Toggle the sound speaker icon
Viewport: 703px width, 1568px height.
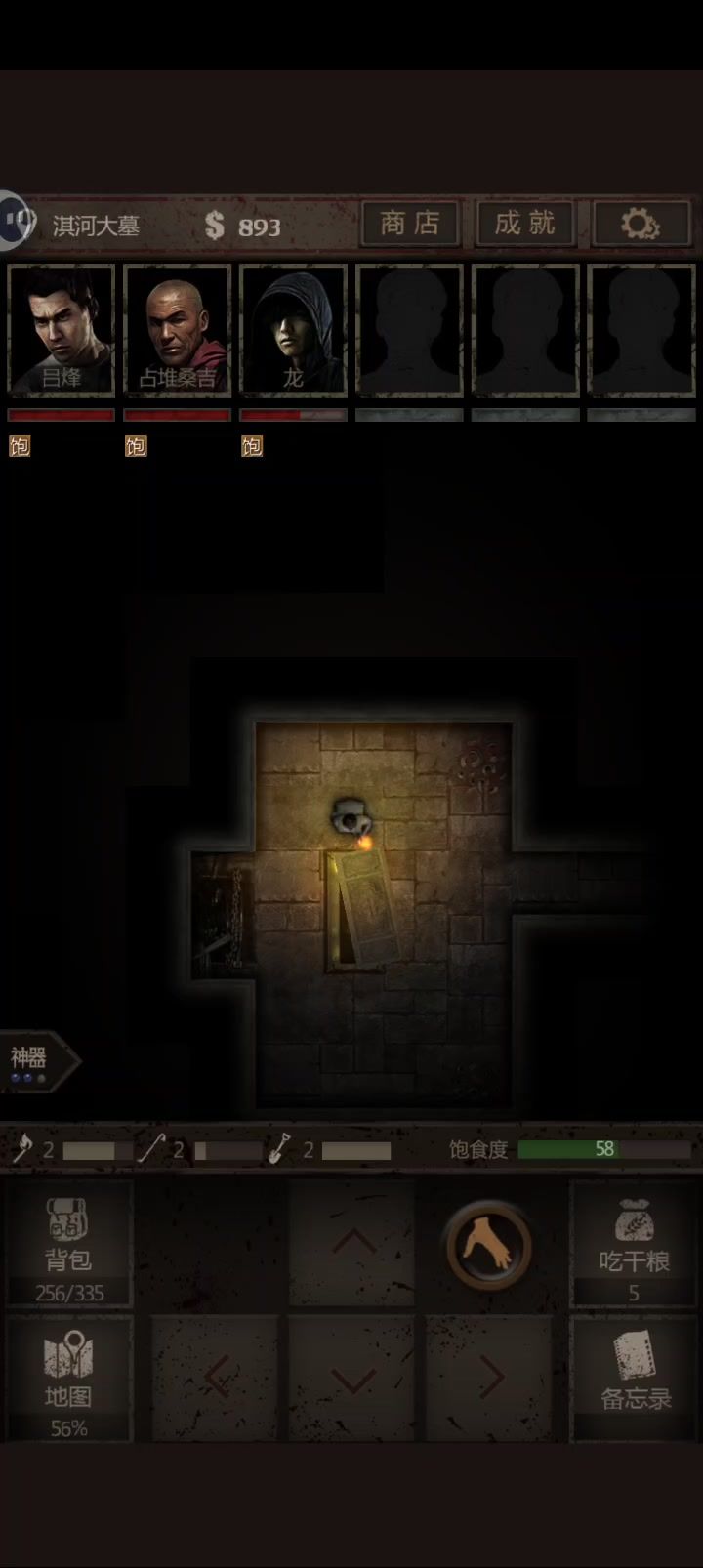pyautogui.click(x=16, y=221)
